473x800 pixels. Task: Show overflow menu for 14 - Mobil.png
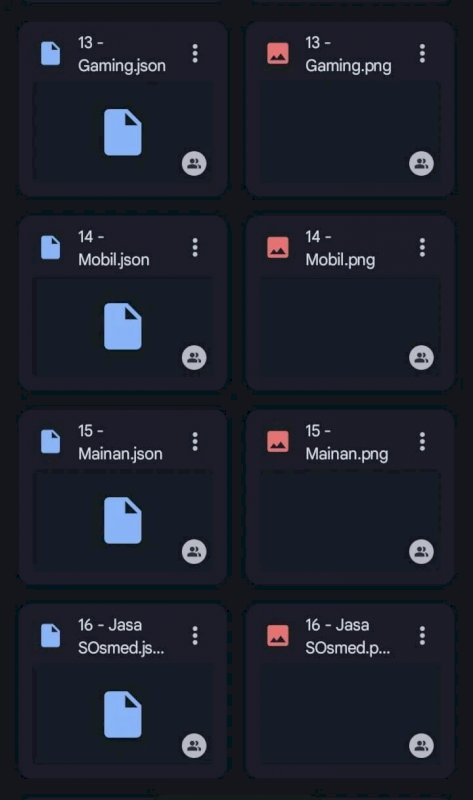click(x=422, y=247)
